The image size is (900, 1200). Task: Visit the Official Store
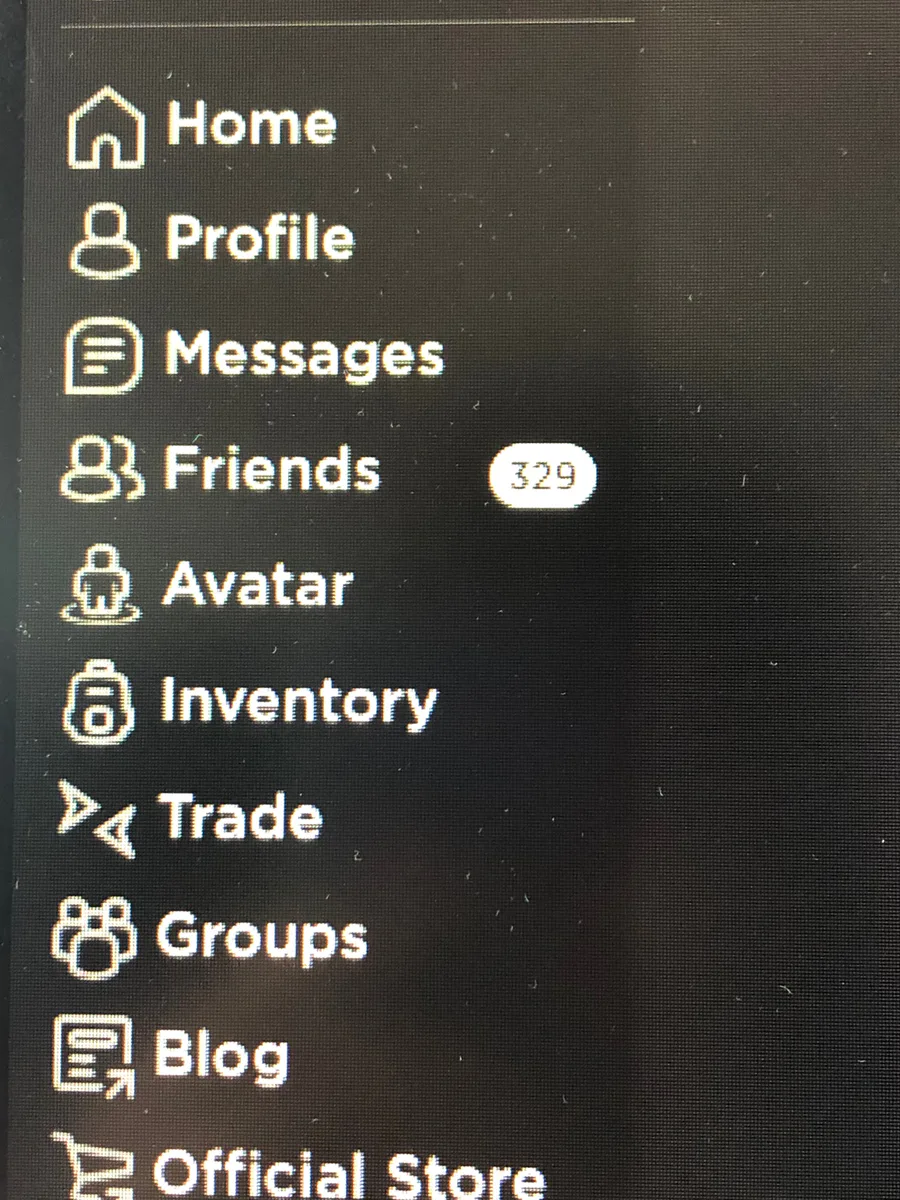click(345, 1172)
